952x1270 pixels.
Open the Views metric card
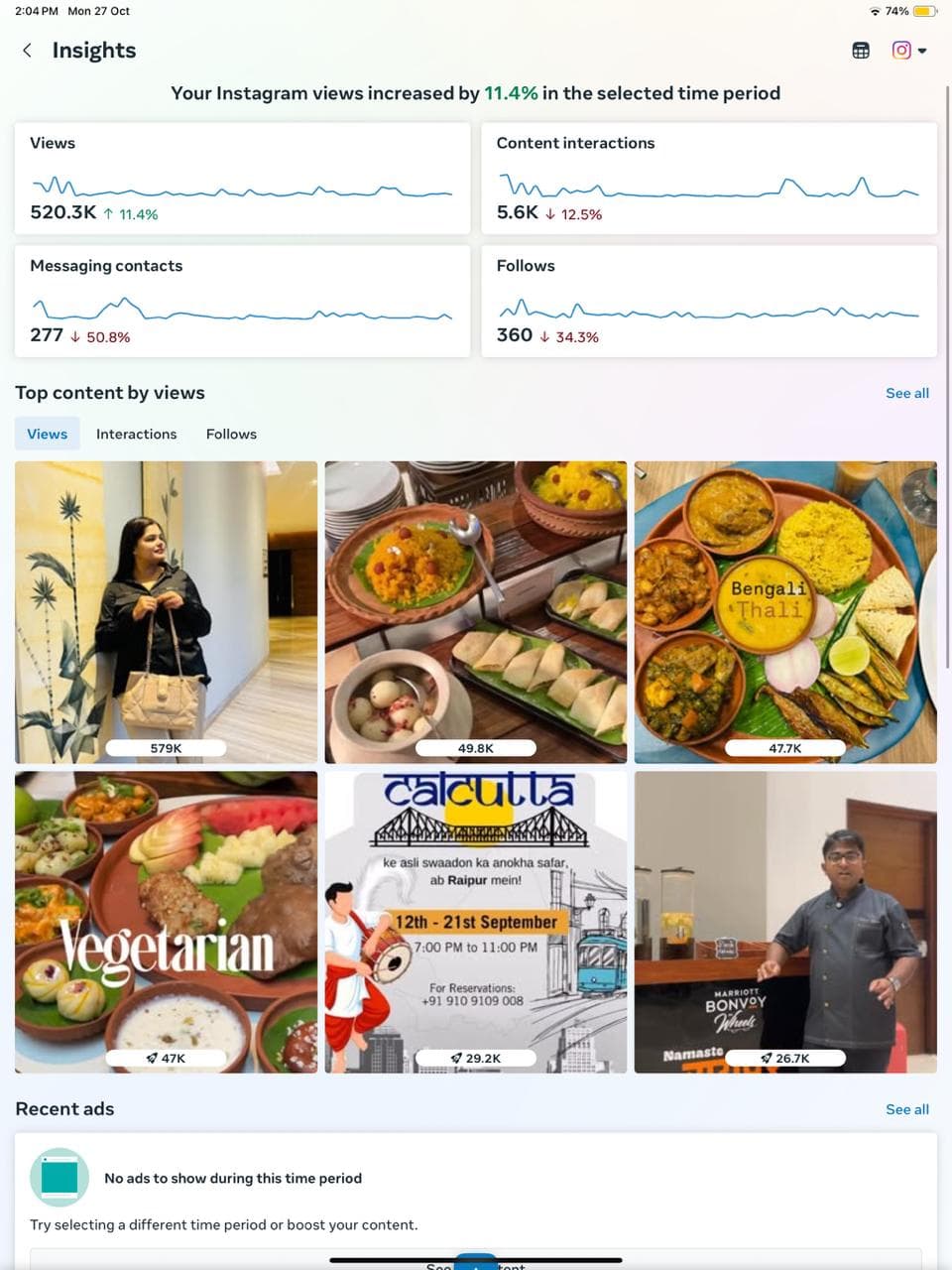[242, 179]
